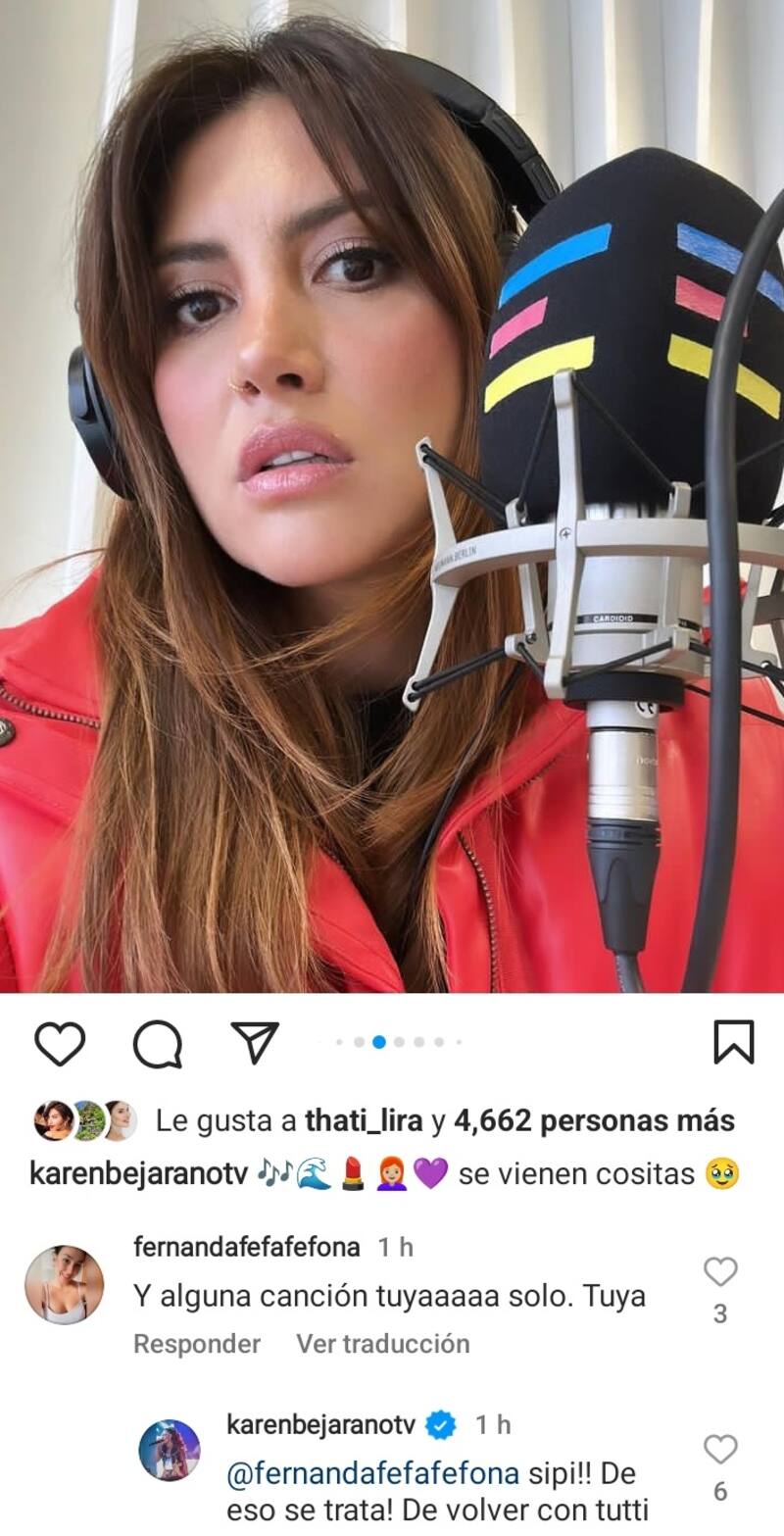
Task: Like the post with the heart icon
Action: pyautogui.click(x=61, y=1044)
